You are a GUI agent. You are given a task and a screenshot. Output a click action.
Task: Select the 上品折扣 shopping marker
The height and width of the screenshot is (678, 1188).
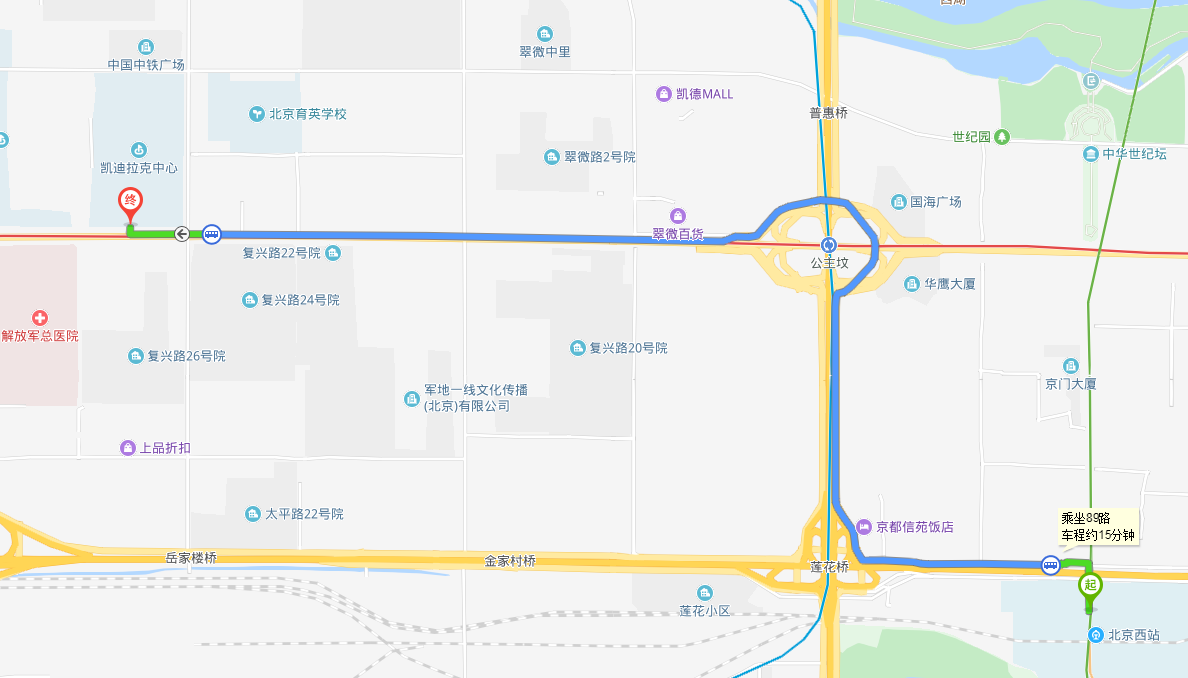pos(127,448)
